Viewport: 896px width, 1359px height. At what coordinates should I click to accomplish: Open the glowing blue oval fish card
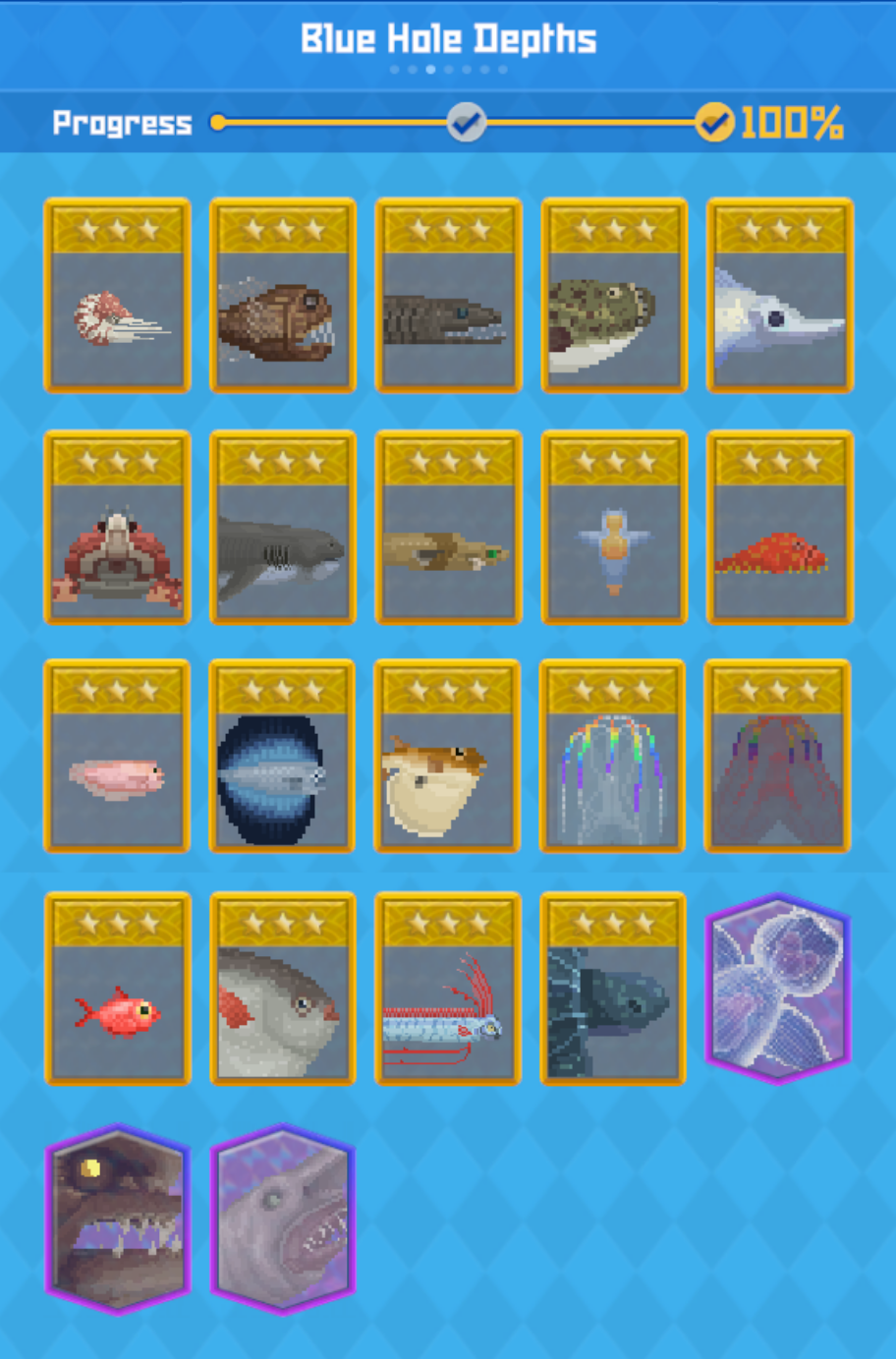(283, 757)
